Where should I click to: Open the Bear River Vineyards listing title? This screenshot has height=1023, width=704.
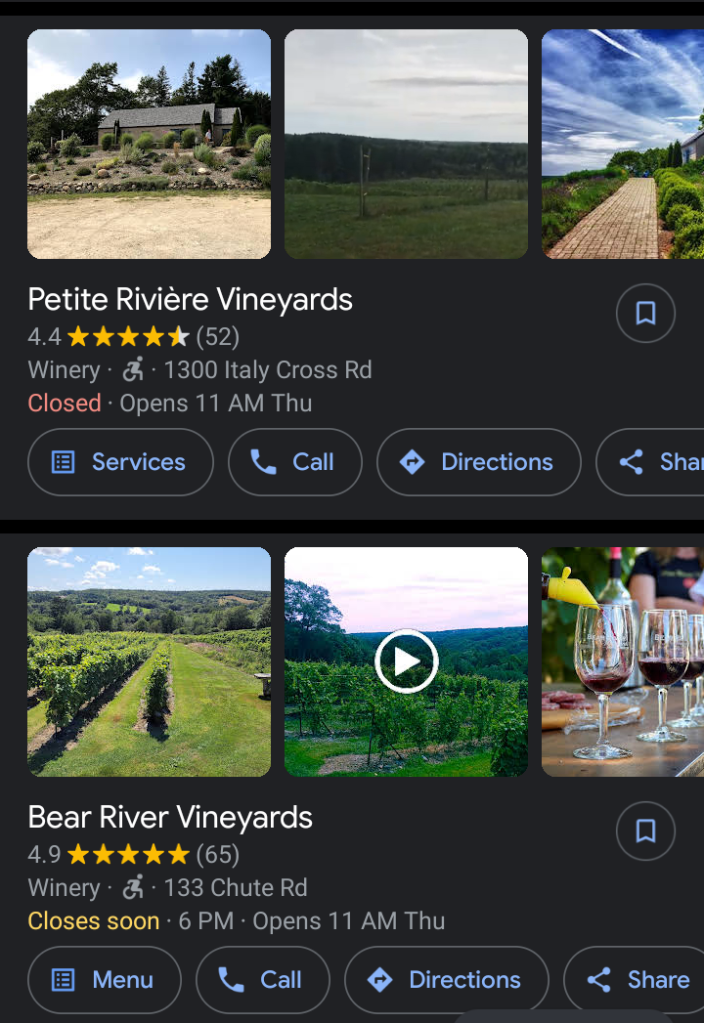click(x=170, y=817)
